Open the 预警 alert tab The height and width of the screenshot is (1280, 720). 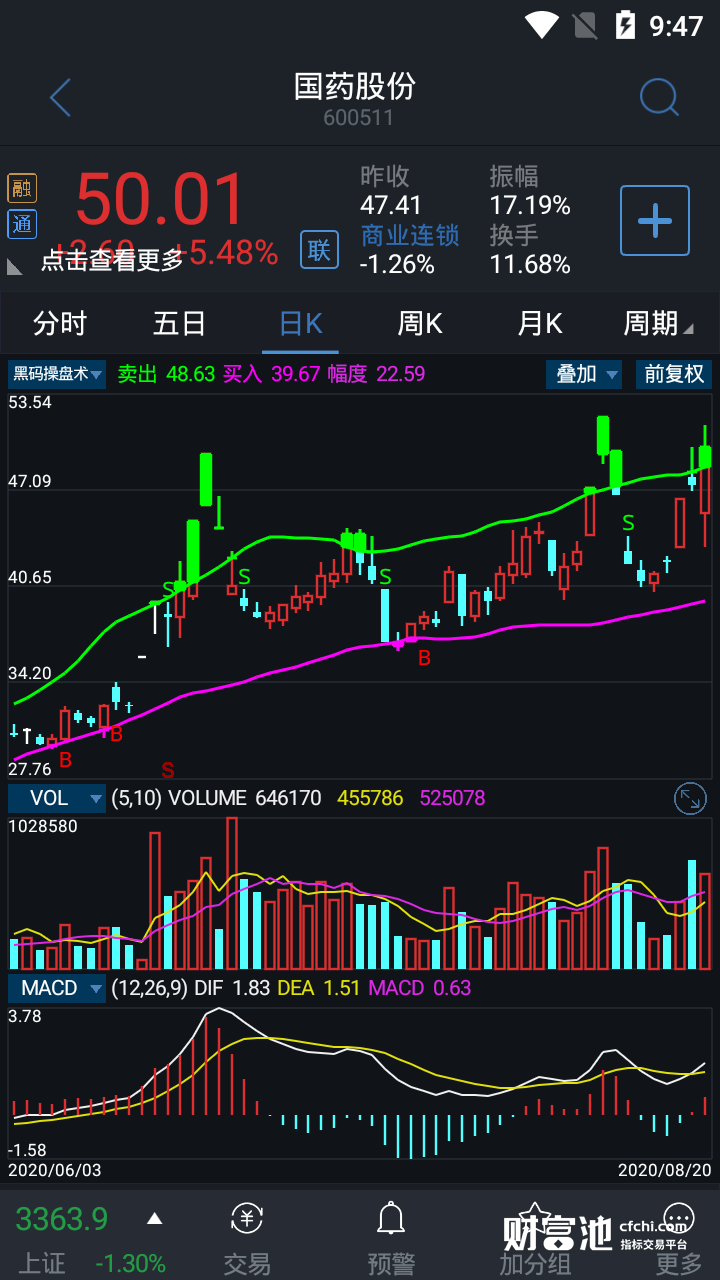(390, 1237)
